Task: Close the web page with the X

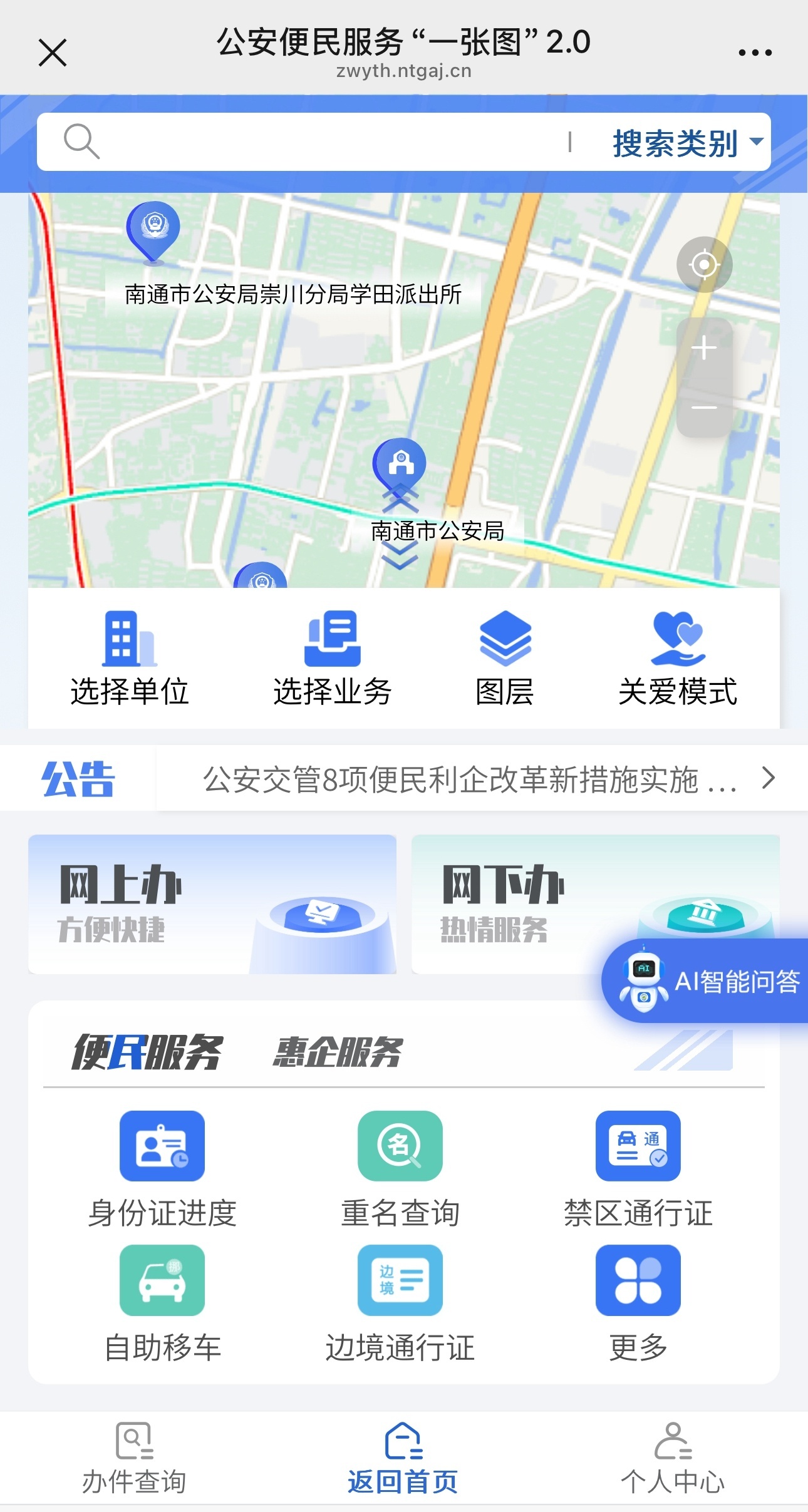Action: click(x=53, y=53)
